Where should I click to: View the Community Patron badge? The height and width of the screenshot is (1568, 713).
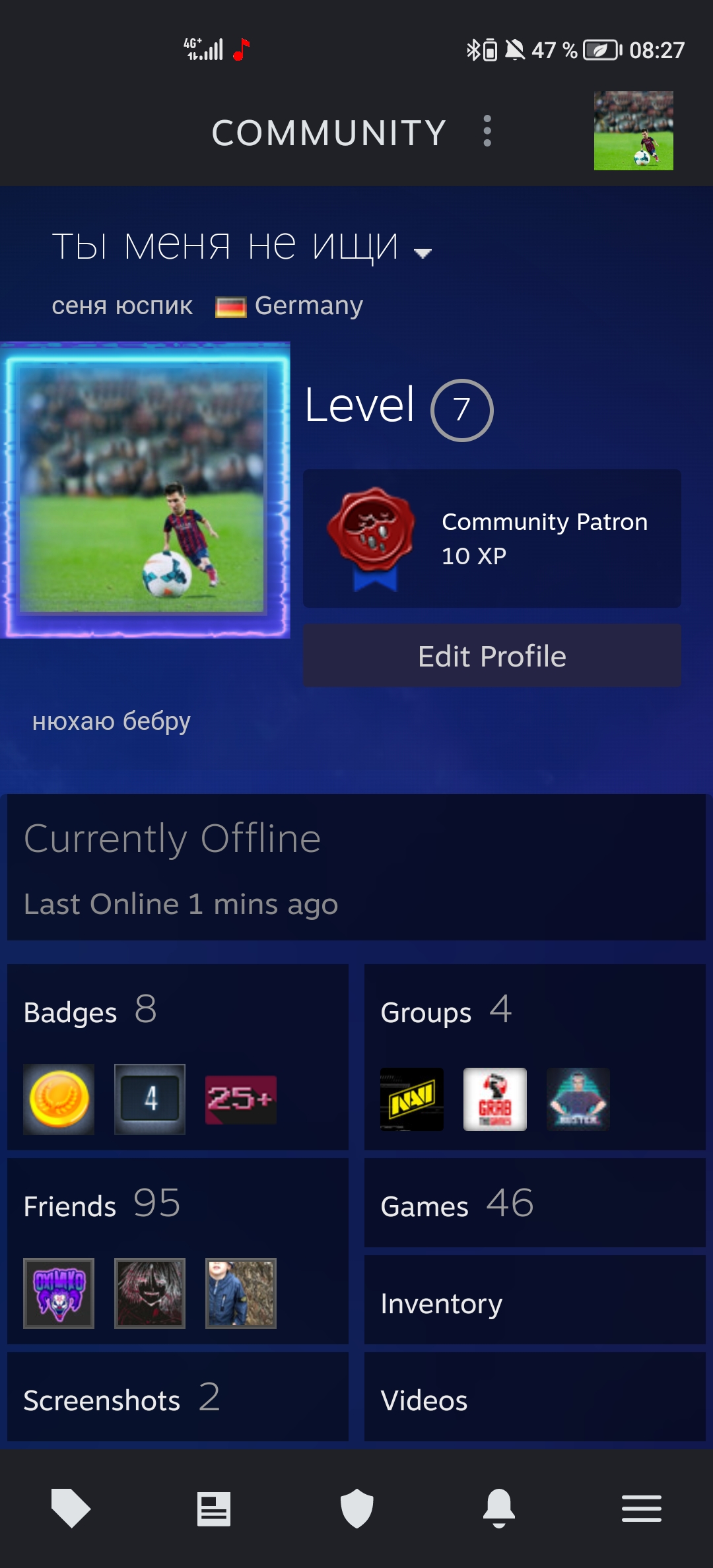[492, 539]
